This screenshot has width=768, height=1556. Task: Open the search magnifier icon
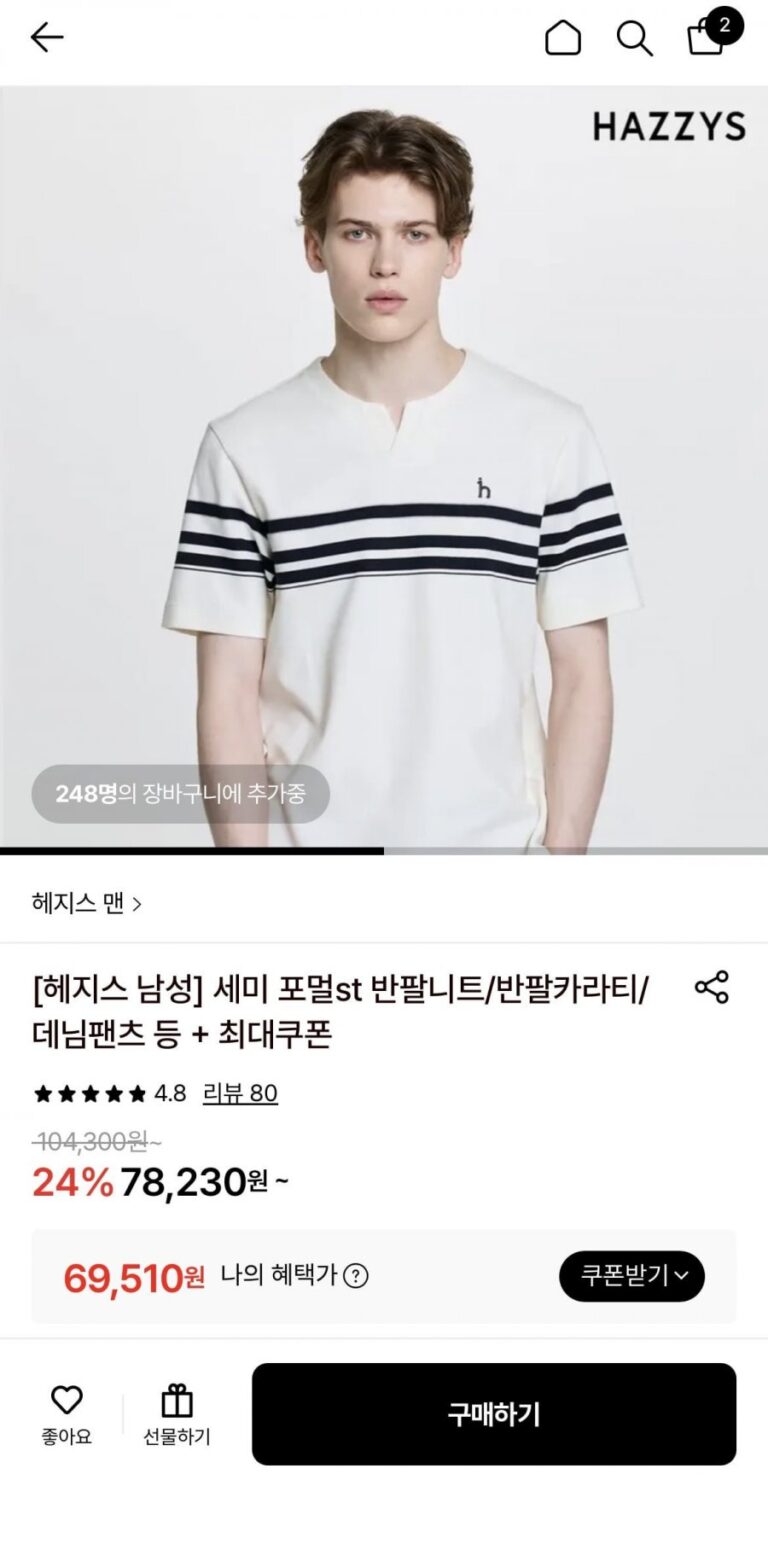pos(634,38)
